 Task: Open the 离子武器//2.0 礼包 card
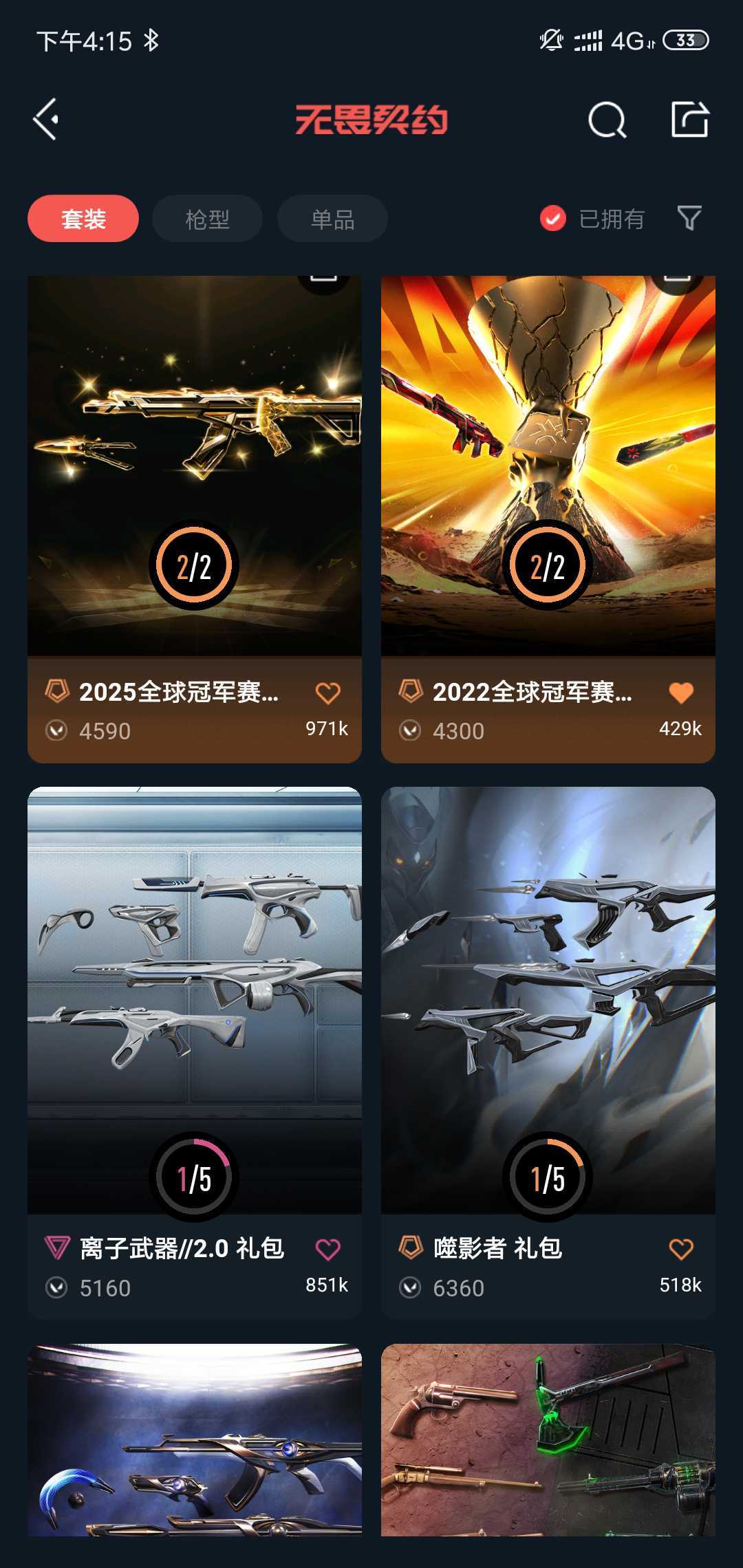pyautogui.click(x=194, y=997)
